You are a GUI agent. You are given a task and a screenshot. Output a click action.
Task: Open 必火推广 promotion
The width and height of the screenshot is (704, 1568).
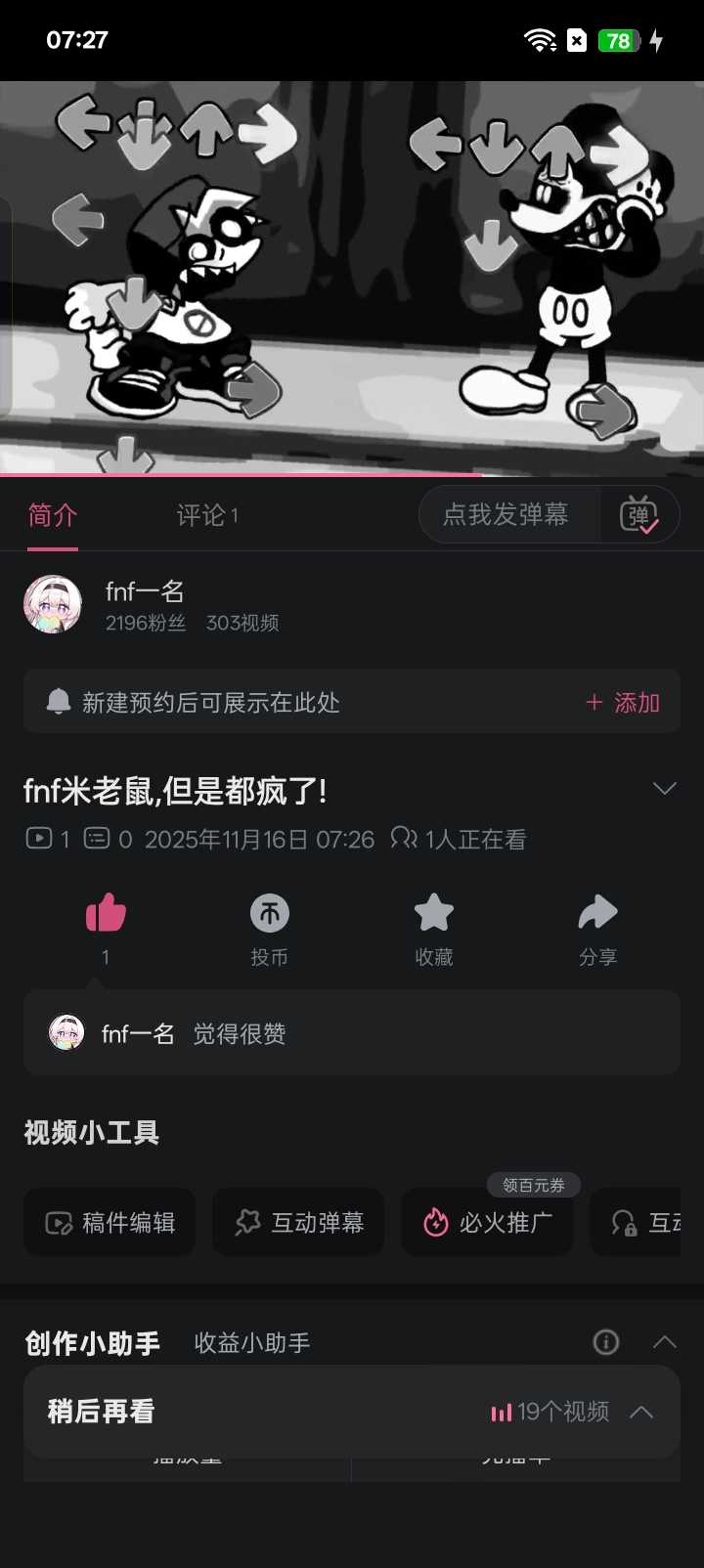[x=487, y=1222]
